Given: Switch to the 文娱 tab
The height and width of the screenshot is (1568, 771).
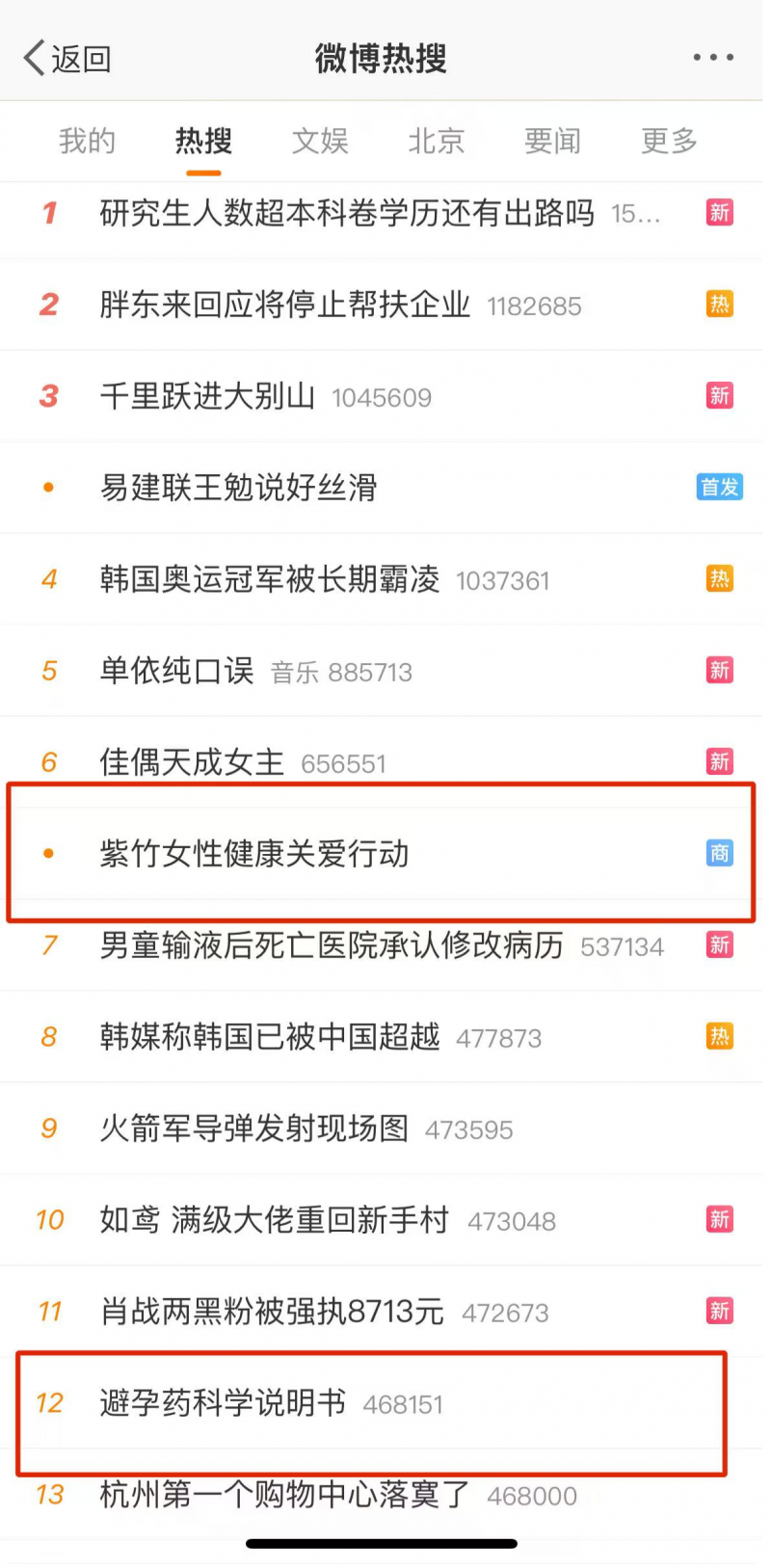Looking at the screenshot, I should pos(320,142).
